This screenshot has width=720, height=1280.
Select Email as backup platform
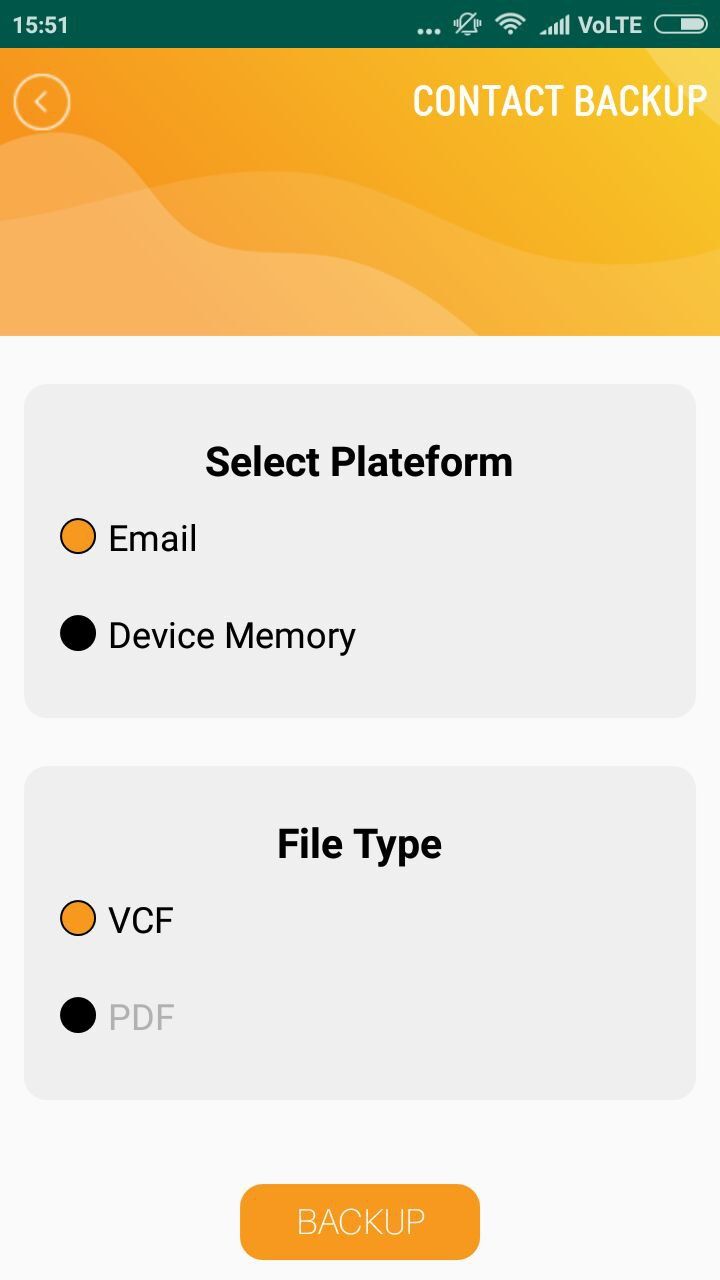pos(78,537)
